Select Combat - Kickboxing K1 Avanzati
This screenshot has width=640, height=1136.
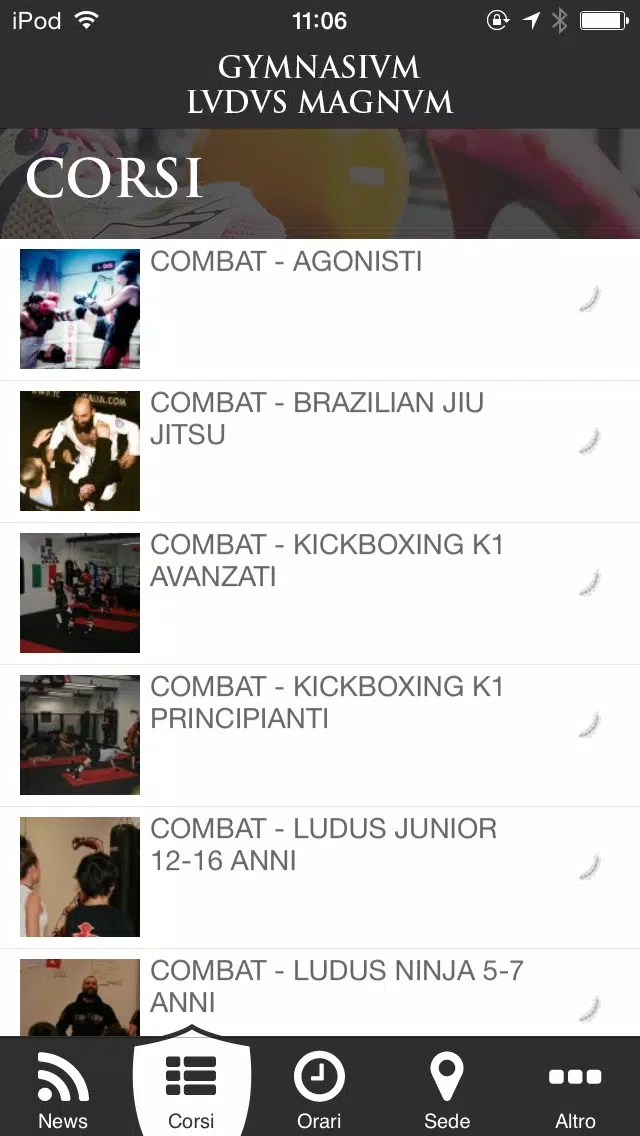(x=320, y=593)
